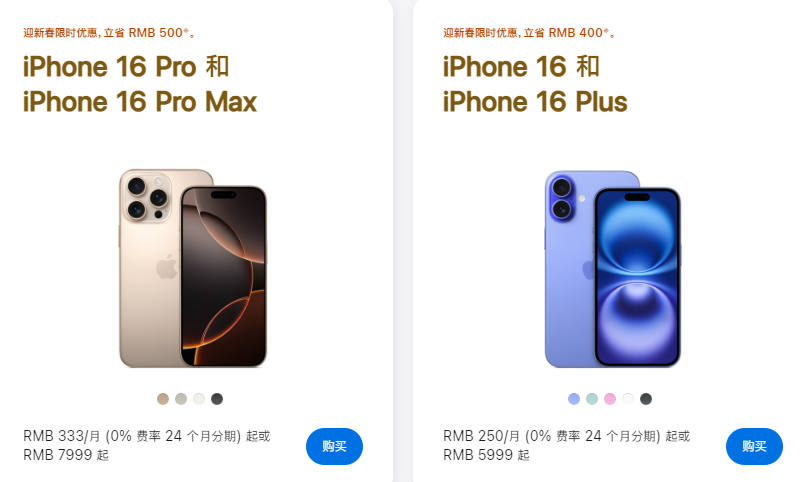
Task: Choose natural titanium swatch for iPhone 16 Pro
Action: (x=181, y=399)
